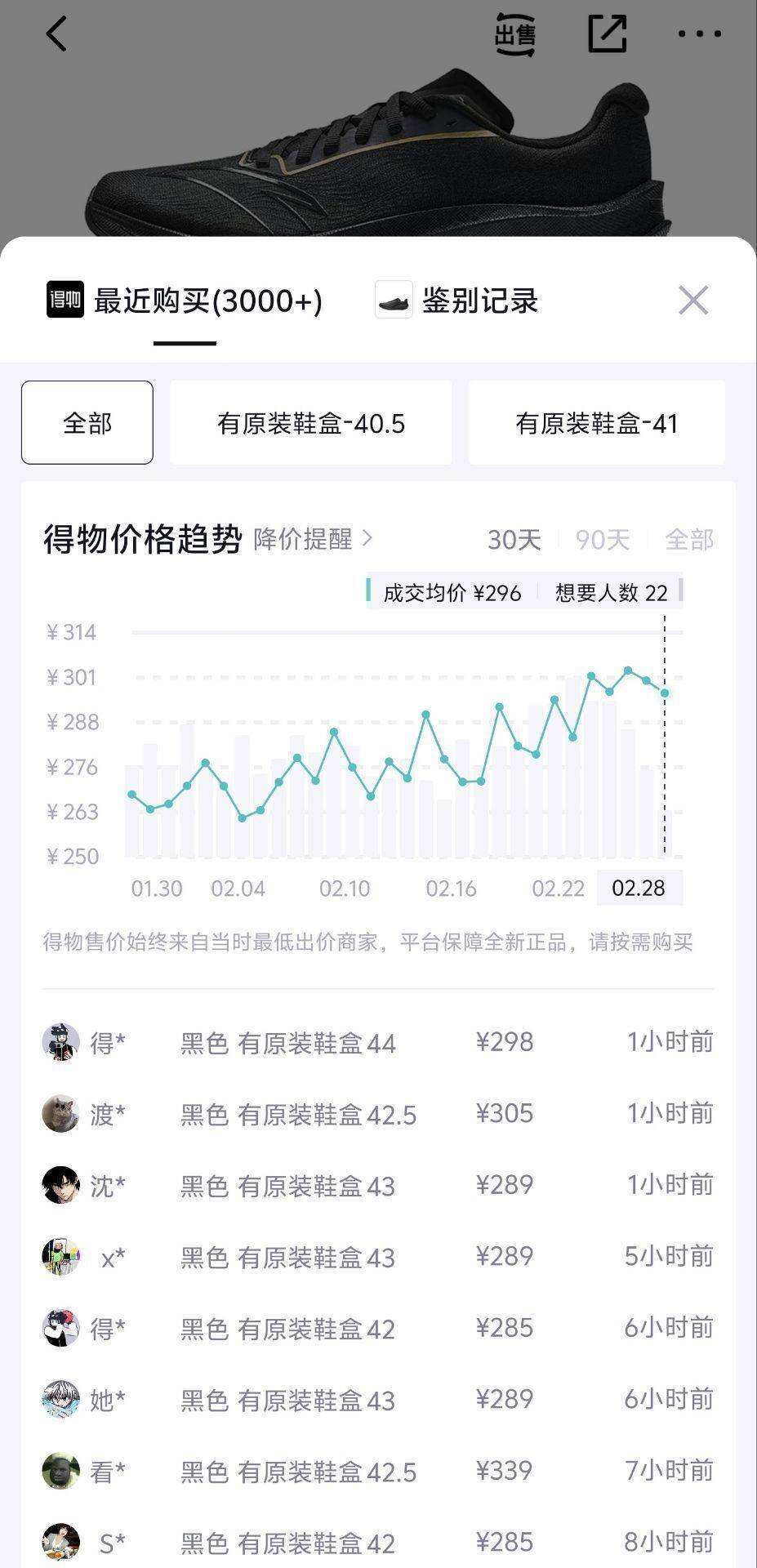The width and height of the screenshot is (757, 1568).
Task: Open 降价提醒 price drop alert
Action: click(x=313, y=539)
